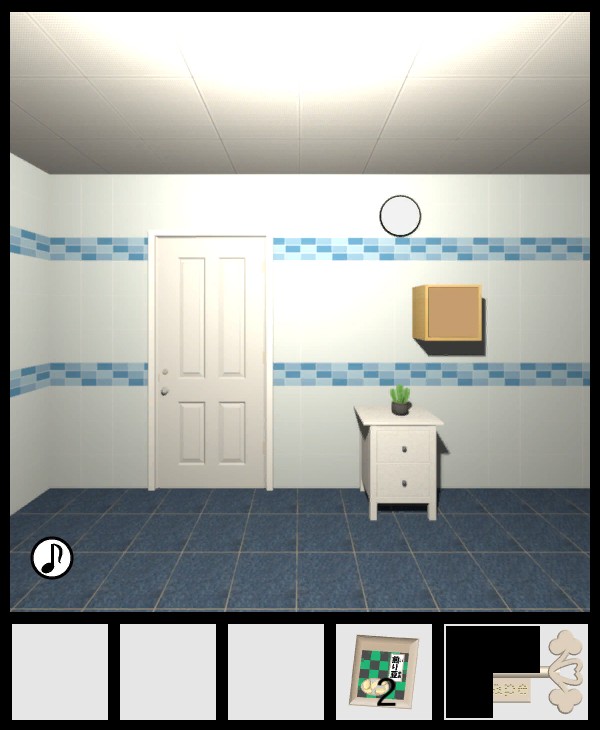This screenshot has width=600, height=730.
Task: Toggle the music note sound button
Action: tap(52, 558)
